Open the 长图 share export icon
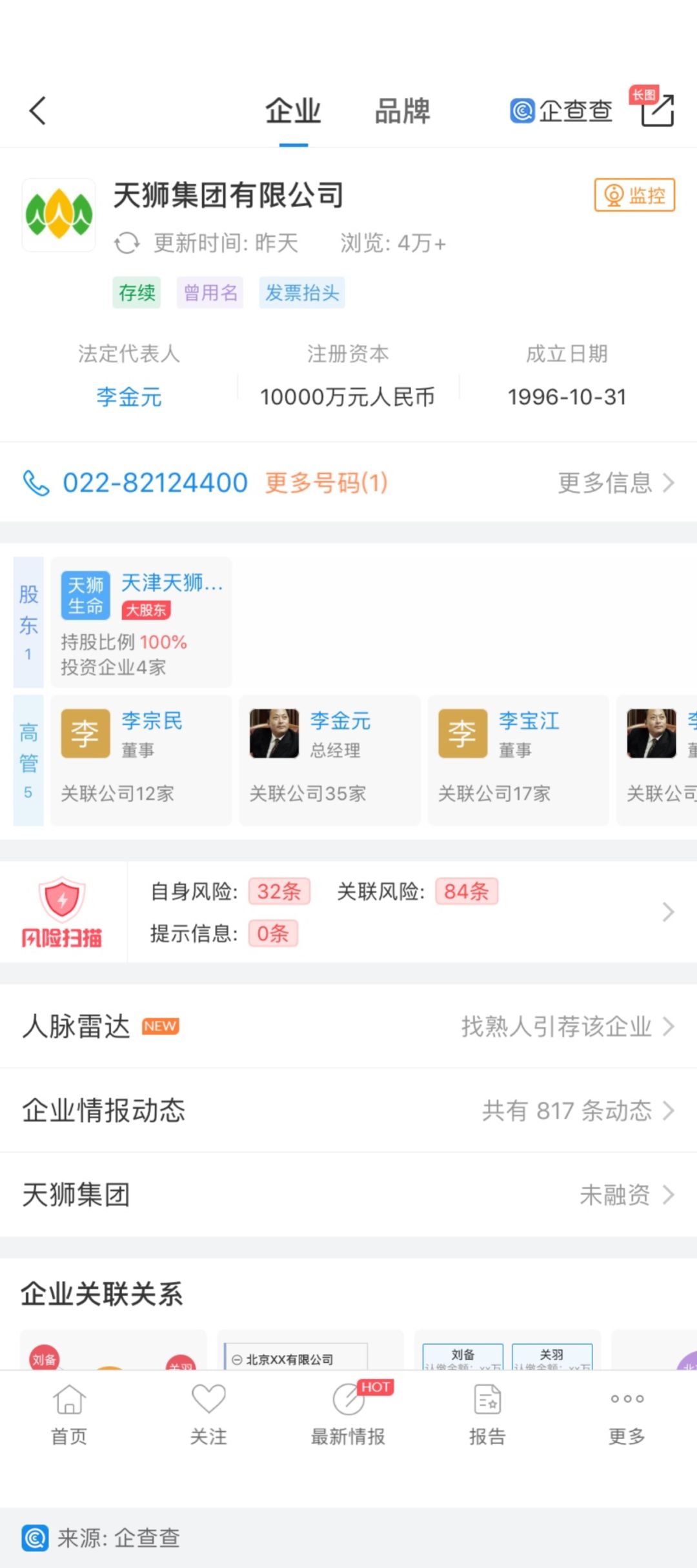 click(655, 111)
